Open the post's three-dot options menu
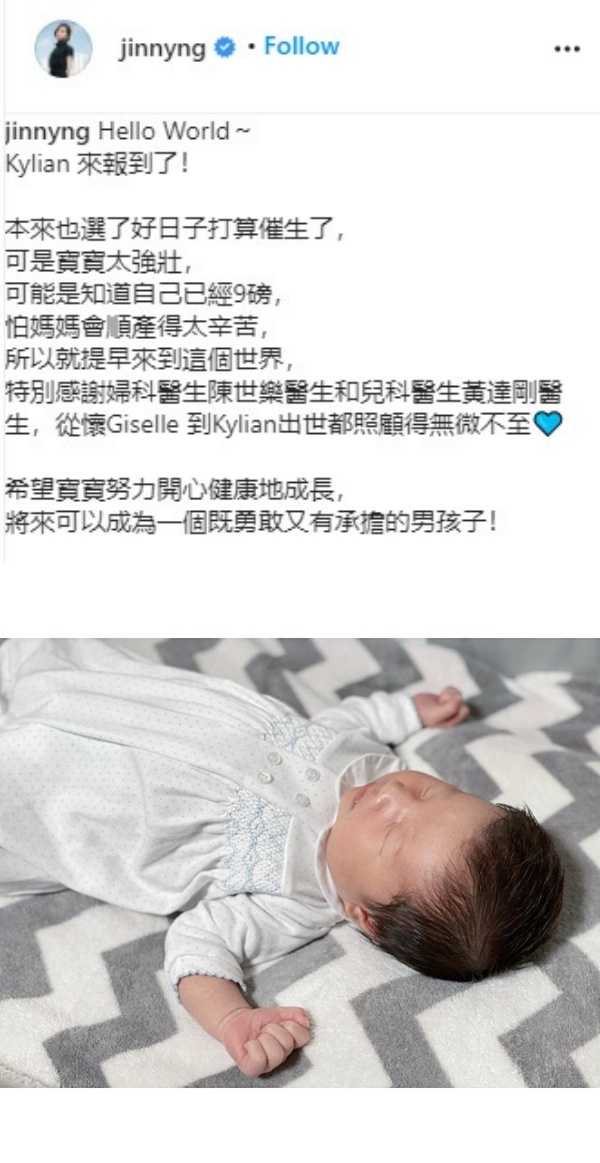 click(x=567, y=49)
